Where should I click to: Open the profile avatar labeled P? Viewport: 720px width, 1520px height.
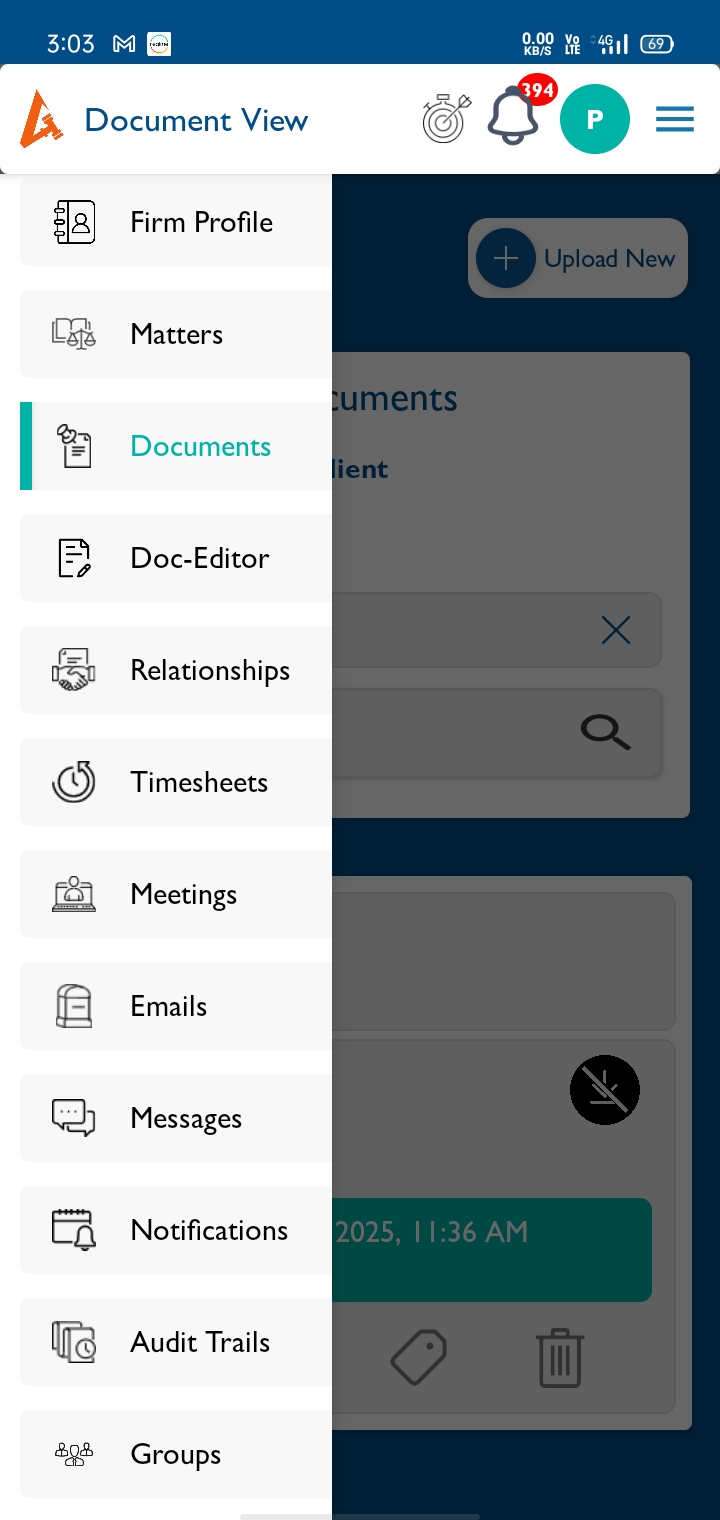tap(595, 120)
